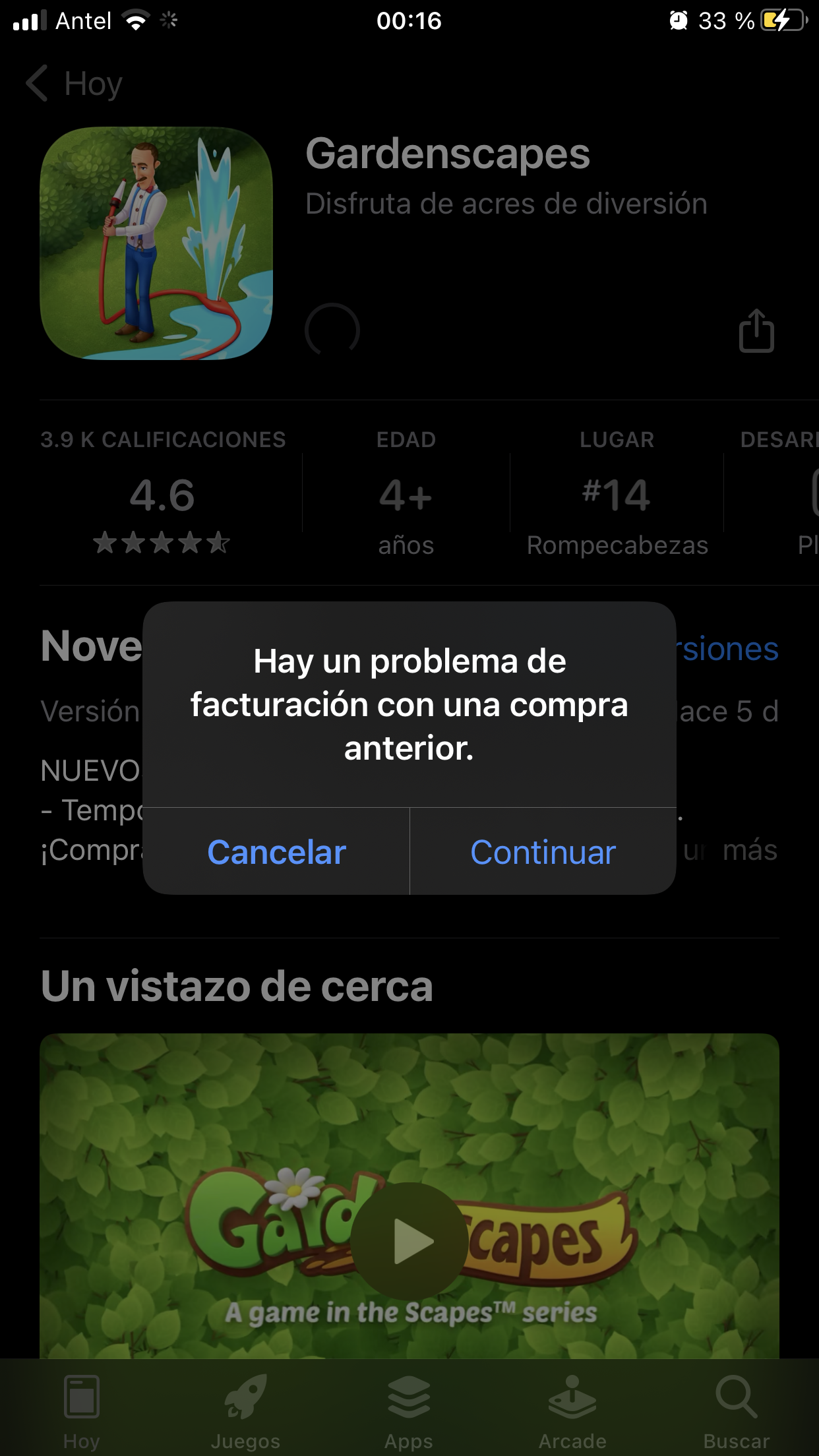
Task: Open the Arcade tab
Action: click(x=572, y=1411)
